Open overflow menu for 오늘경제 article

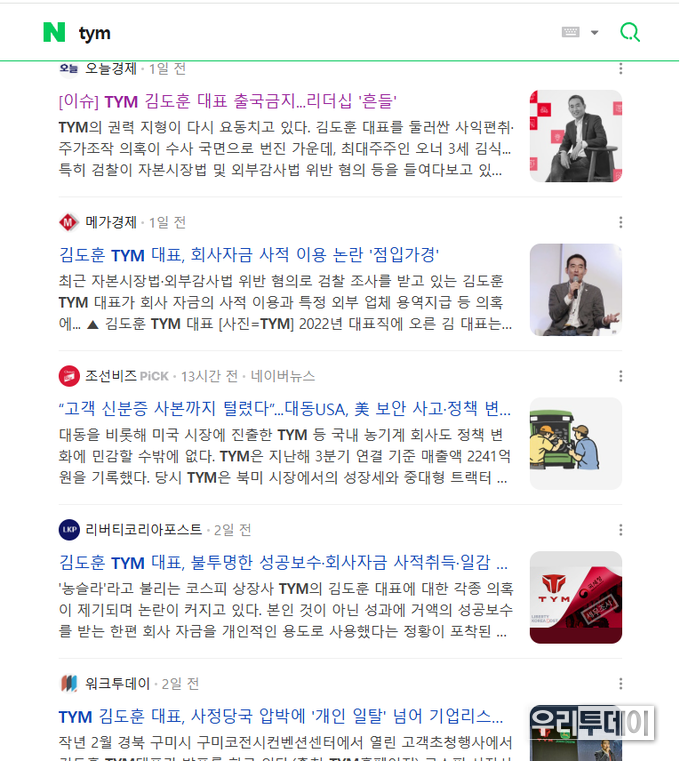coord(620,69)
